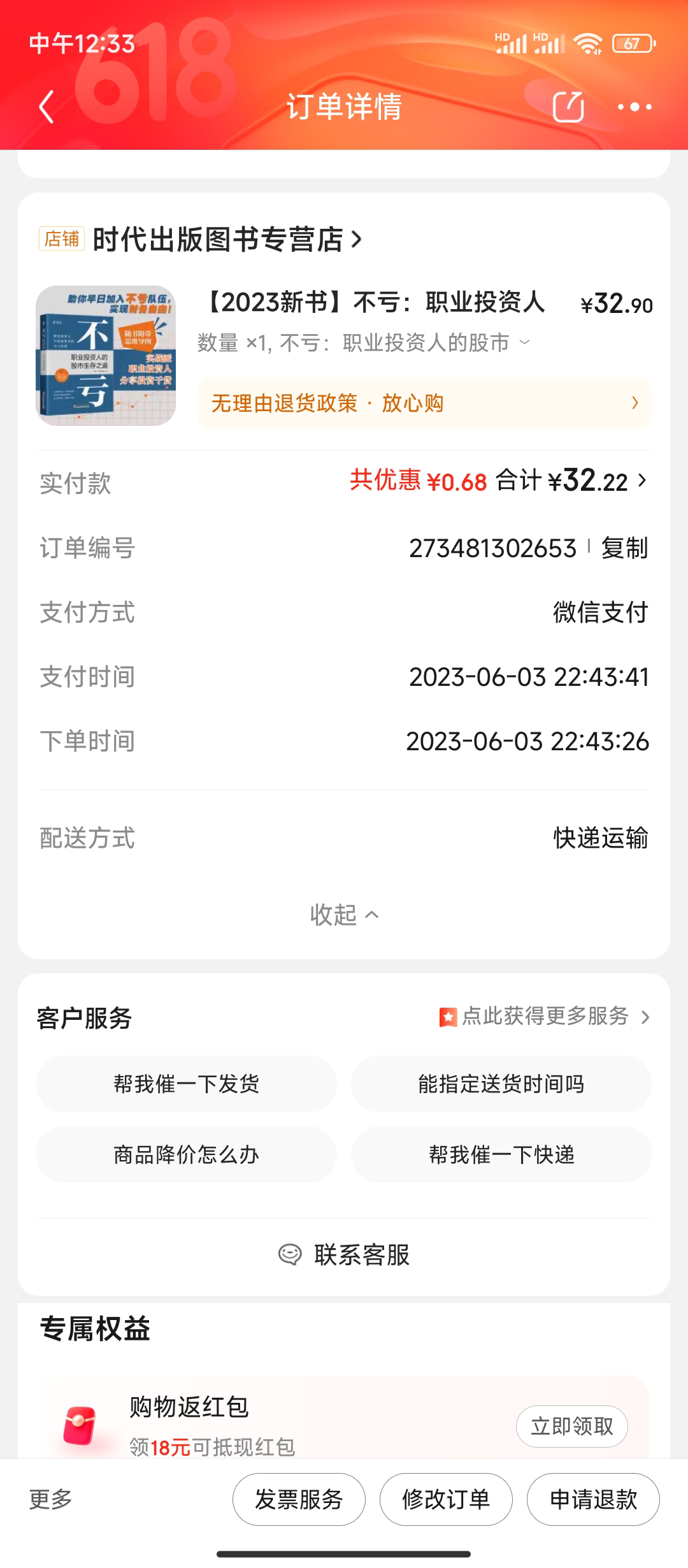Open the 不亏 book product thumbnail
This screenshot has height=1568, width=688.
pos(106,355)
